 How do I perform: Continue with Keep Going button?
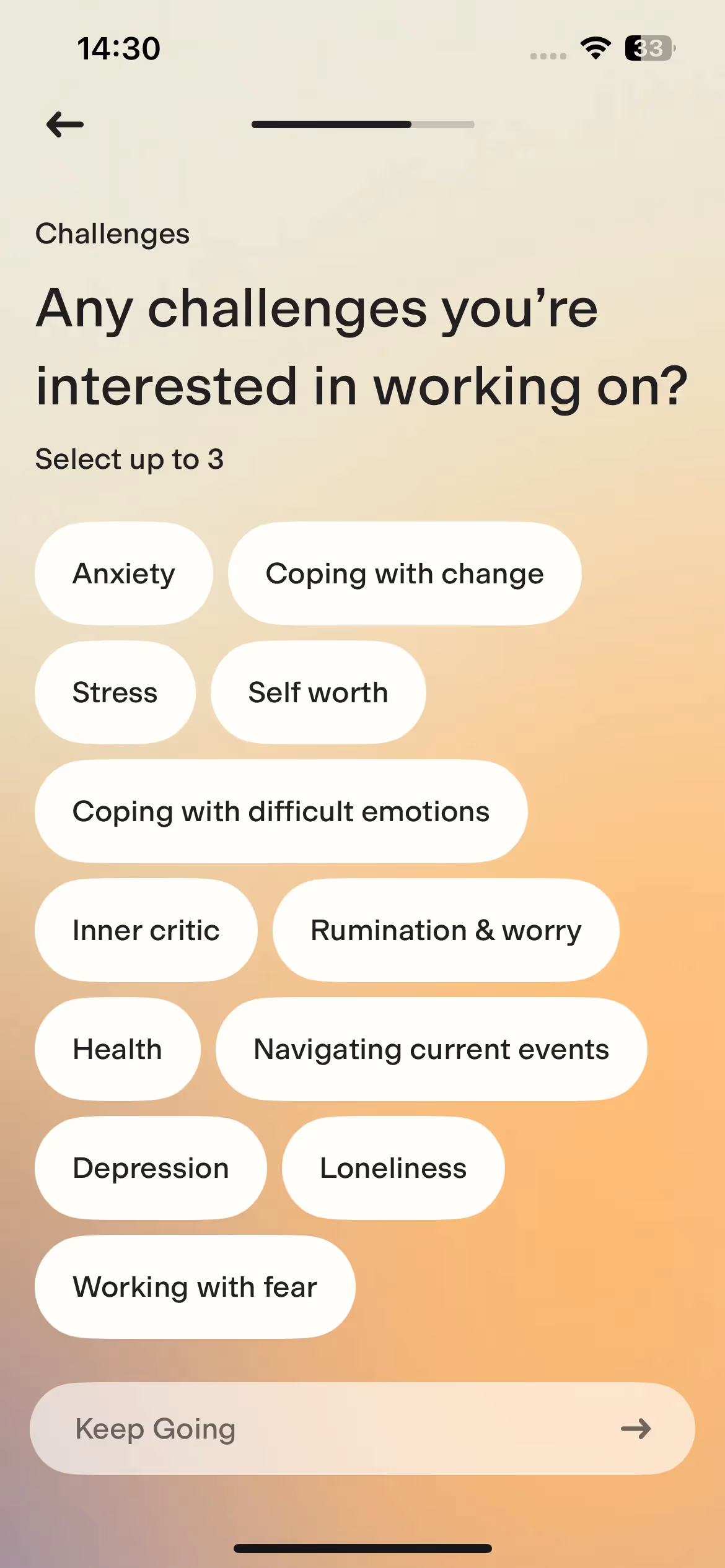(362, 1429)
